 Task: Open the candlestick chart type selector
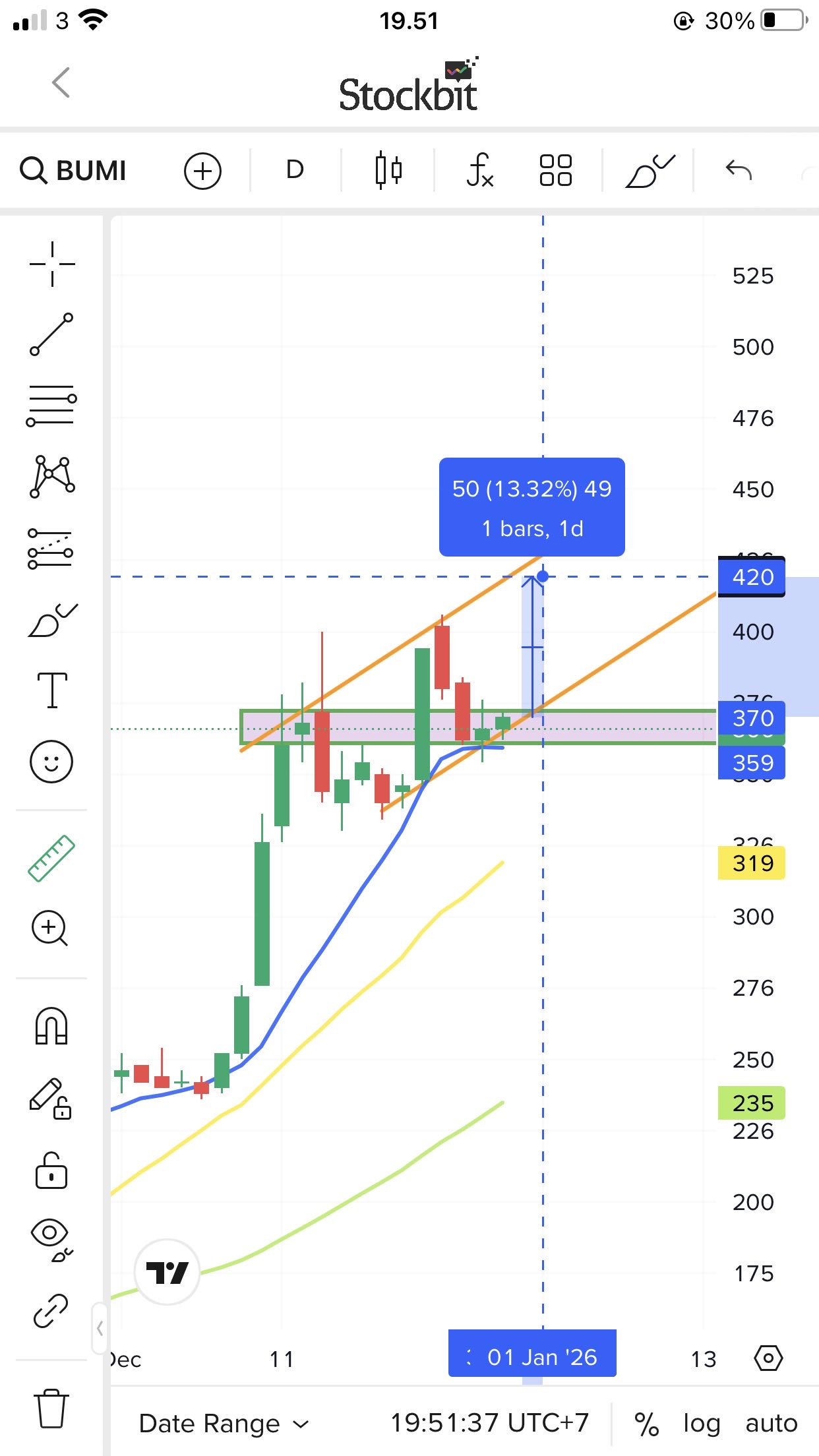388,170
